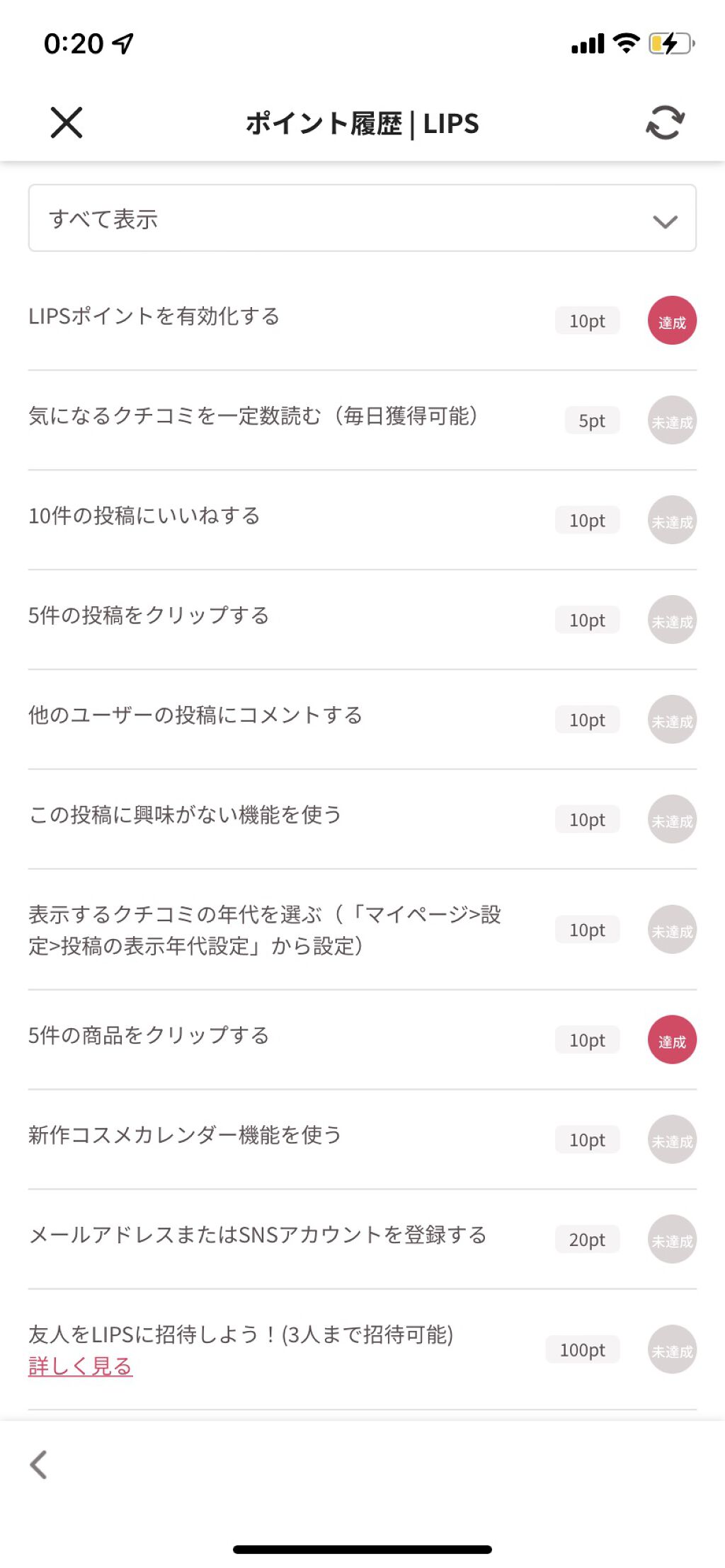The image size is (725, 1568).
Task: Tap the refresh icon in the top bar
Action: coord(663,122)
